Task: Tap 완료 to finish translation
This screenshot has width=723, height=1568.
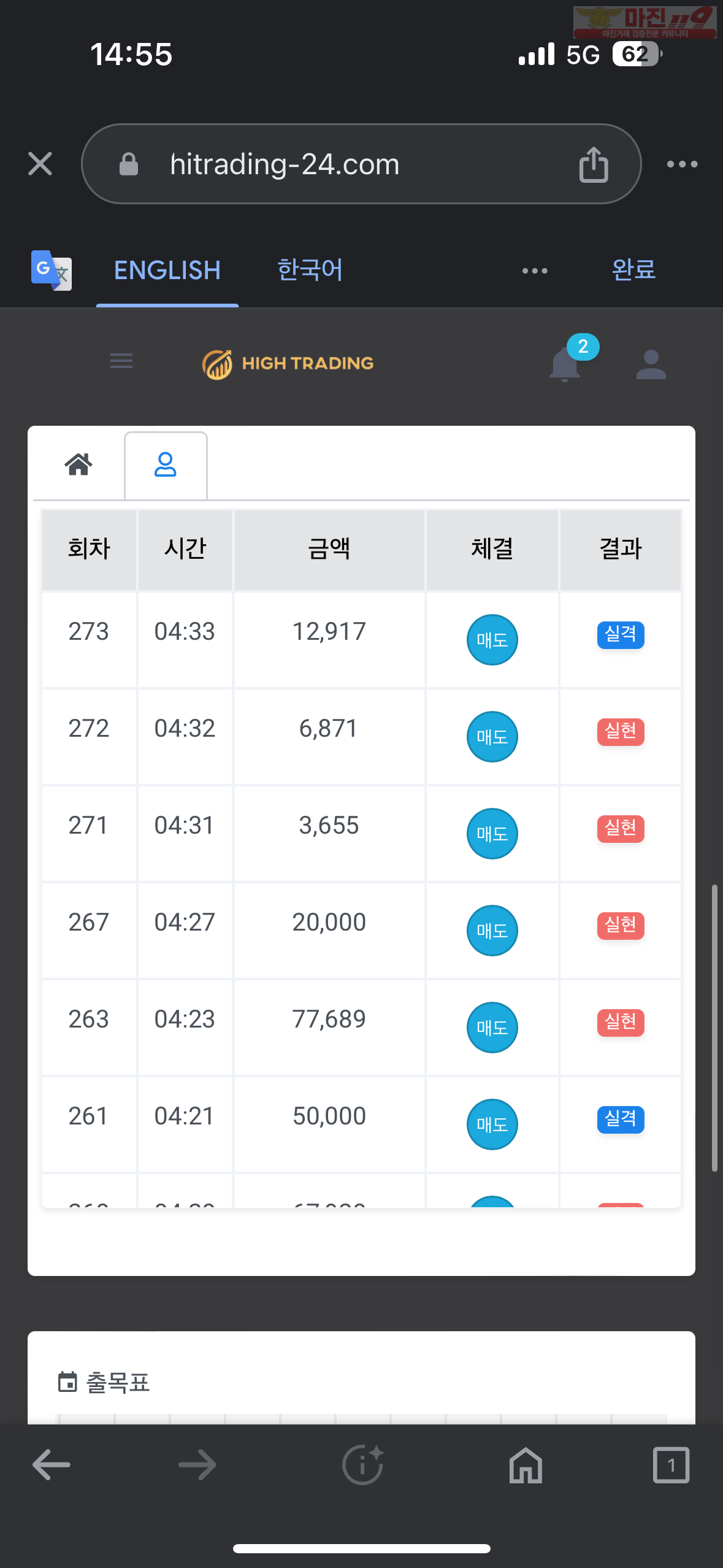Action: click(634, 270)
